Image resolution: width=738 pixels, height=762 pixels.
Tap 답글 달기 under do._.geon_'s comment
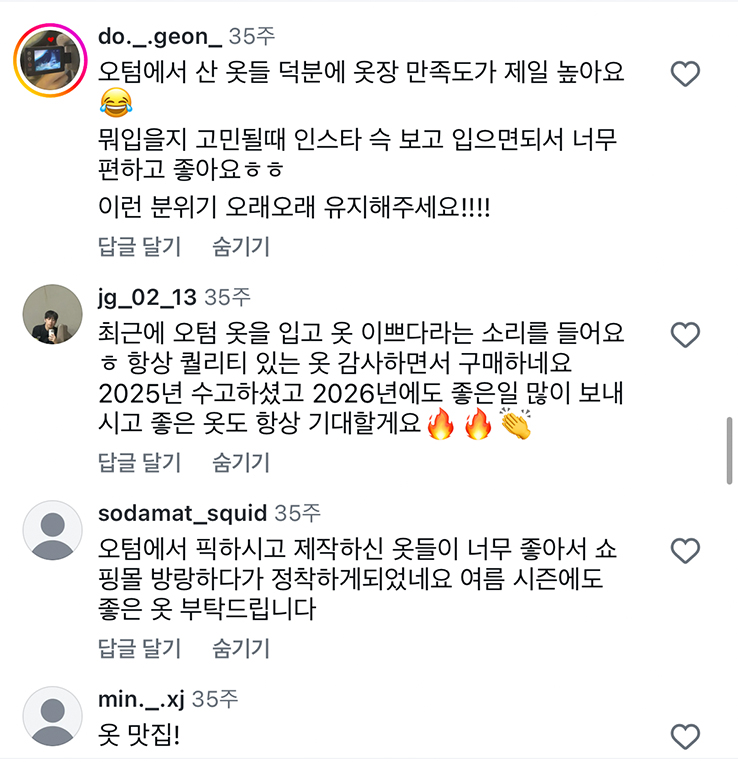click(139, 246)
